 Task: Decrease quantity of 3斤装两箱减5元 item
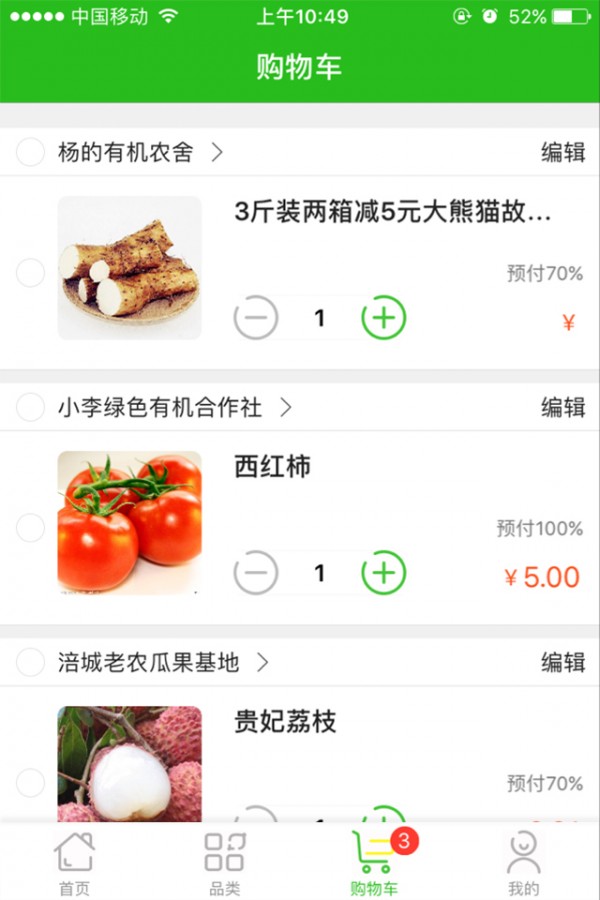[256, 319]
